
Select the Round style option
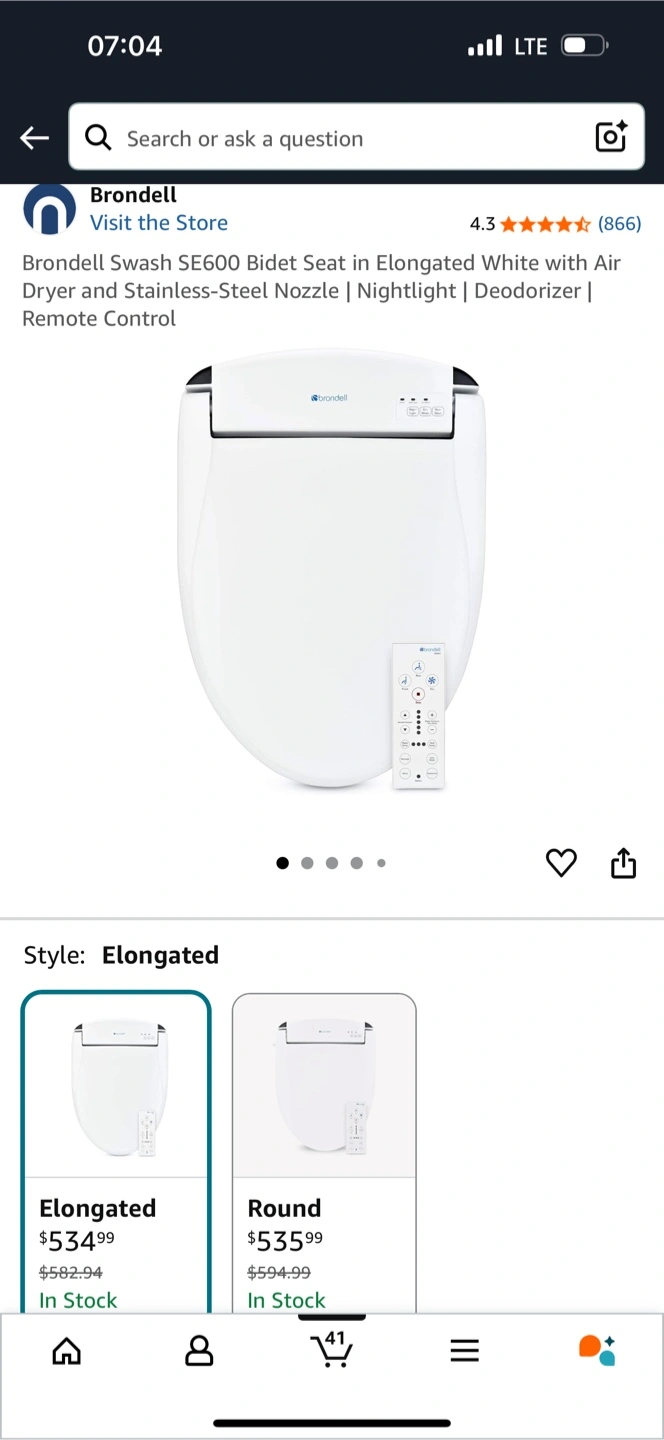(324, 1153)
